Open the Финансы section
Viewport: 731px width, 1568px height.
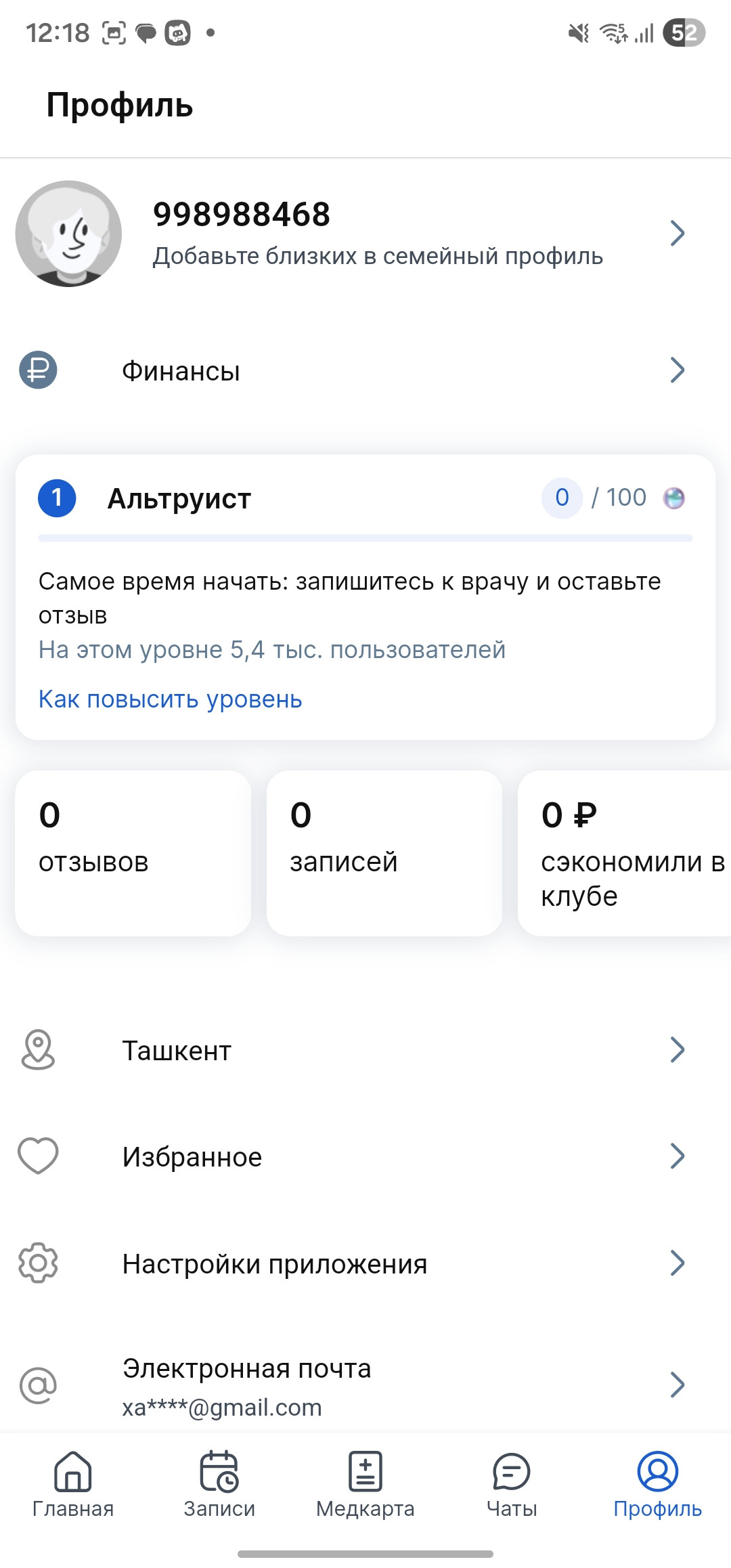365,371
